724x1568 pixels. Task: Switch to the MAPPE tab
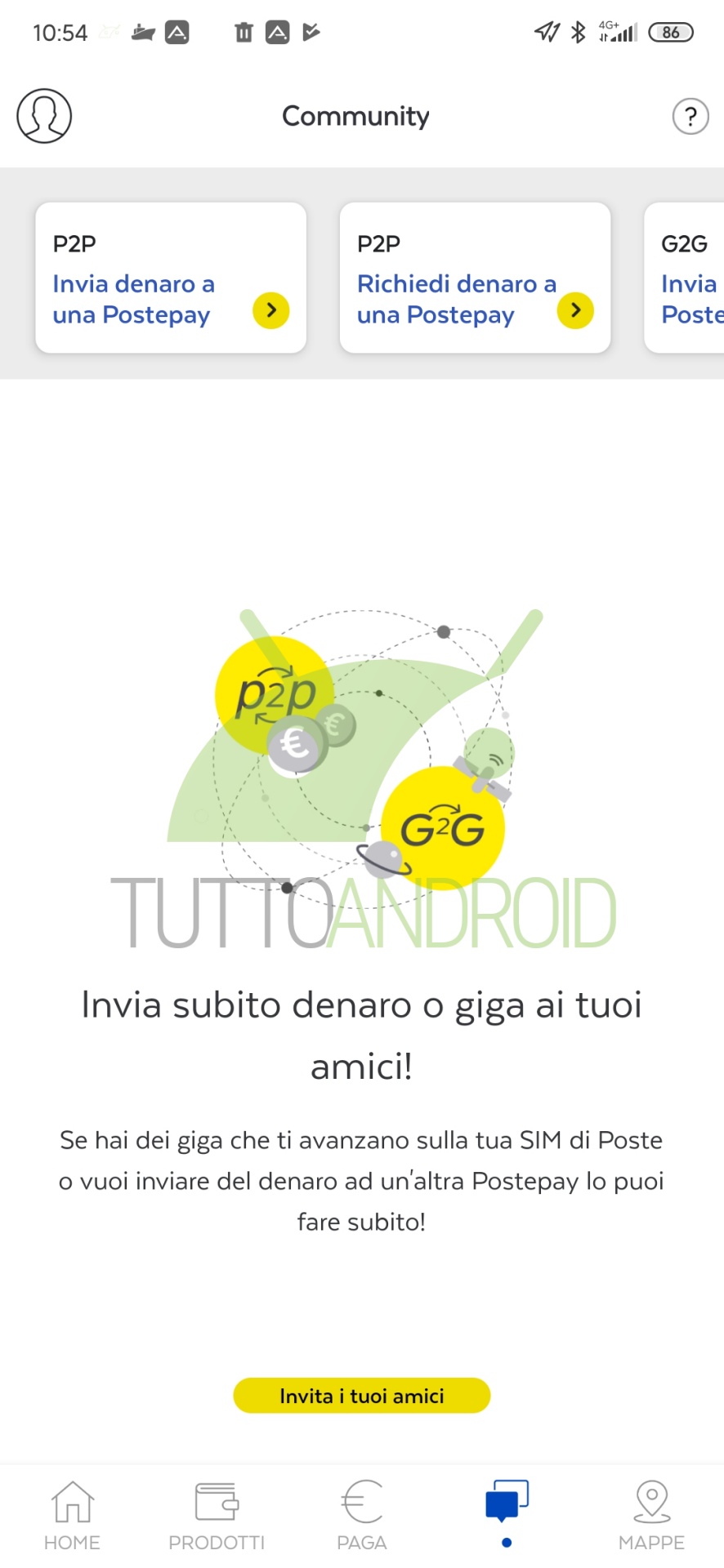tap(651, 1516)
